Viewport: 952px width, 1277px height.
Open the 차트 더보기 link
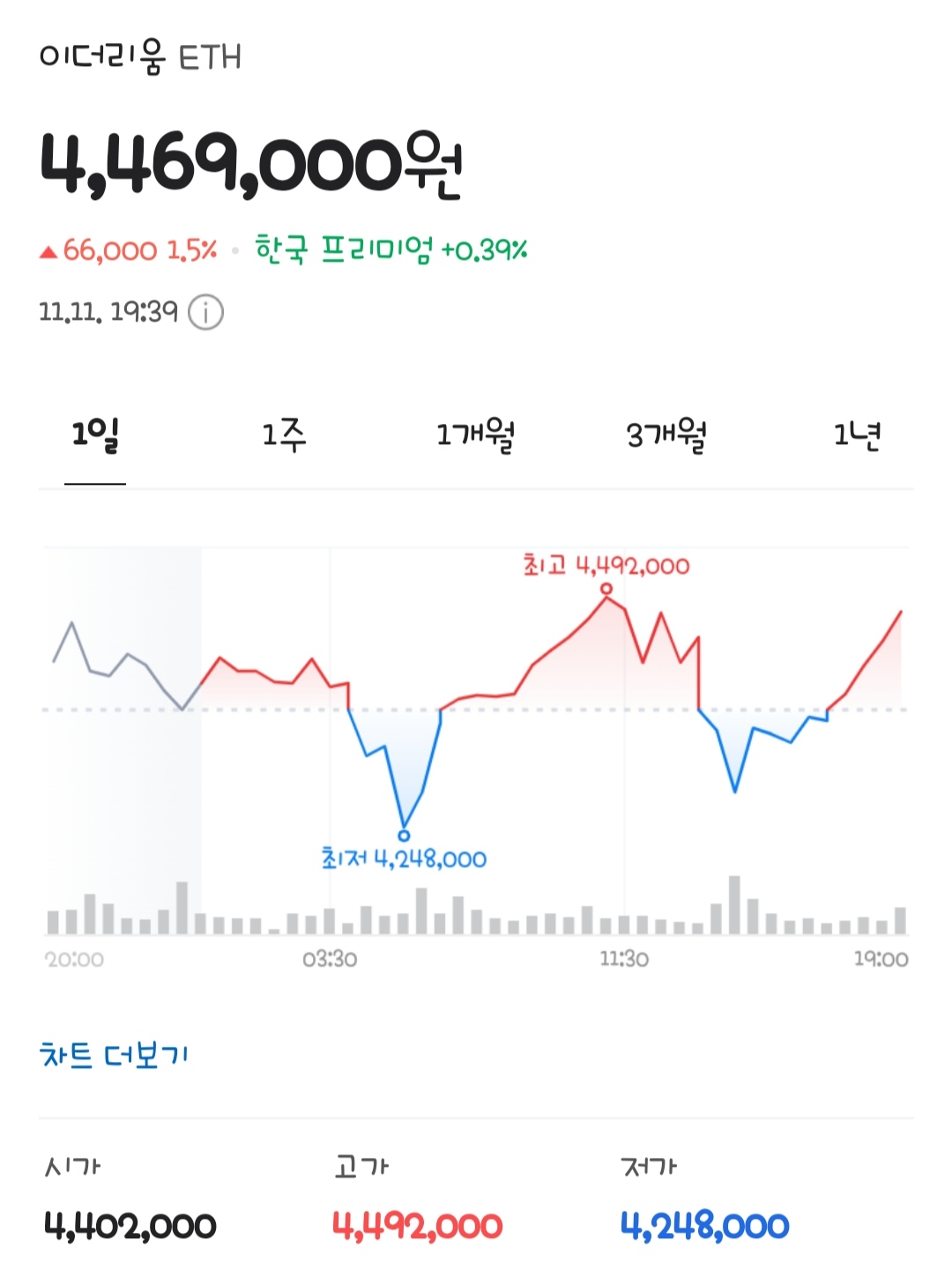pos(114,1055)
